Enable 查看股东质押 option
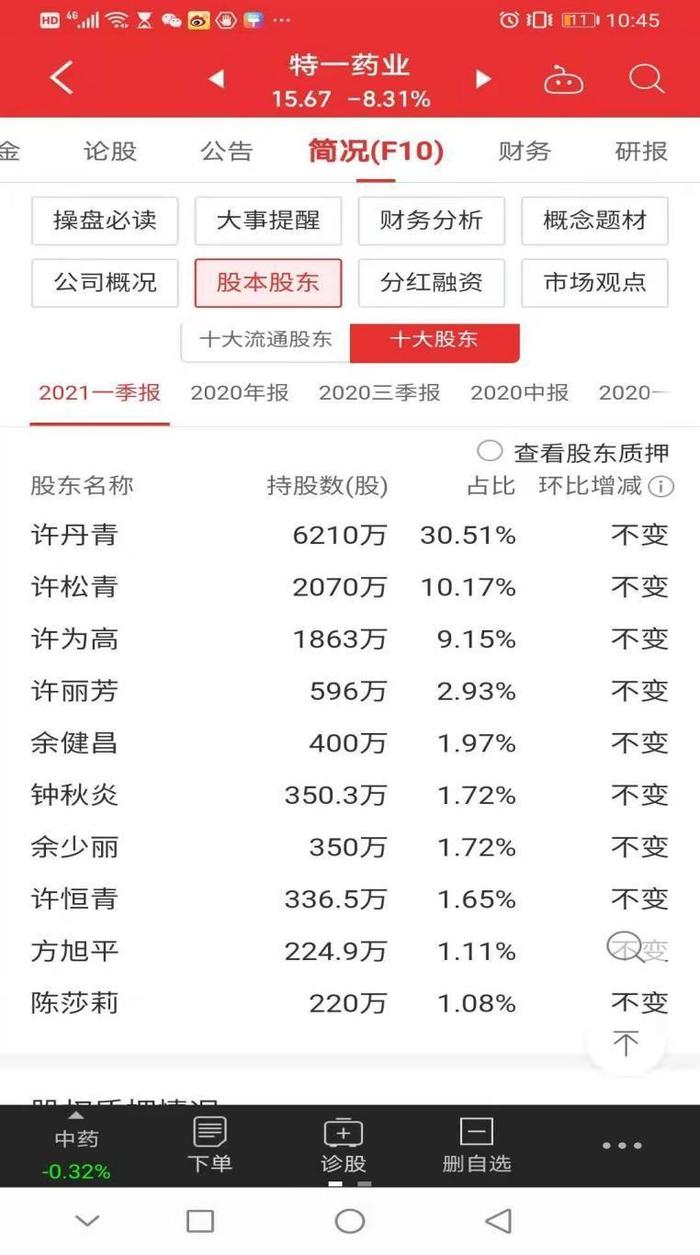The width and height of the screenshot is (700, 1255). tap(574, 453)
